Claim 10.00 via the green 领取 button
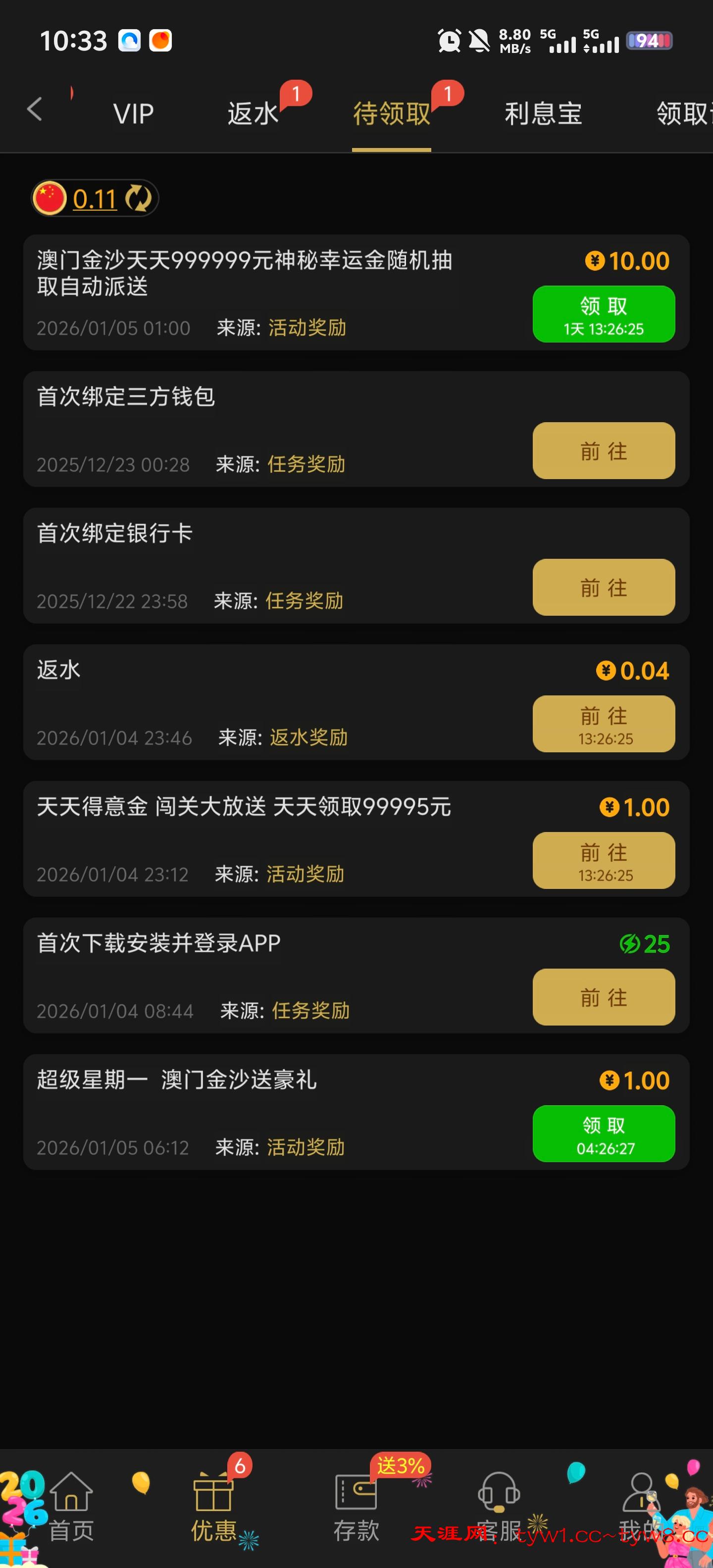Viewport: 713px width, 1568px height. [604, 313]
